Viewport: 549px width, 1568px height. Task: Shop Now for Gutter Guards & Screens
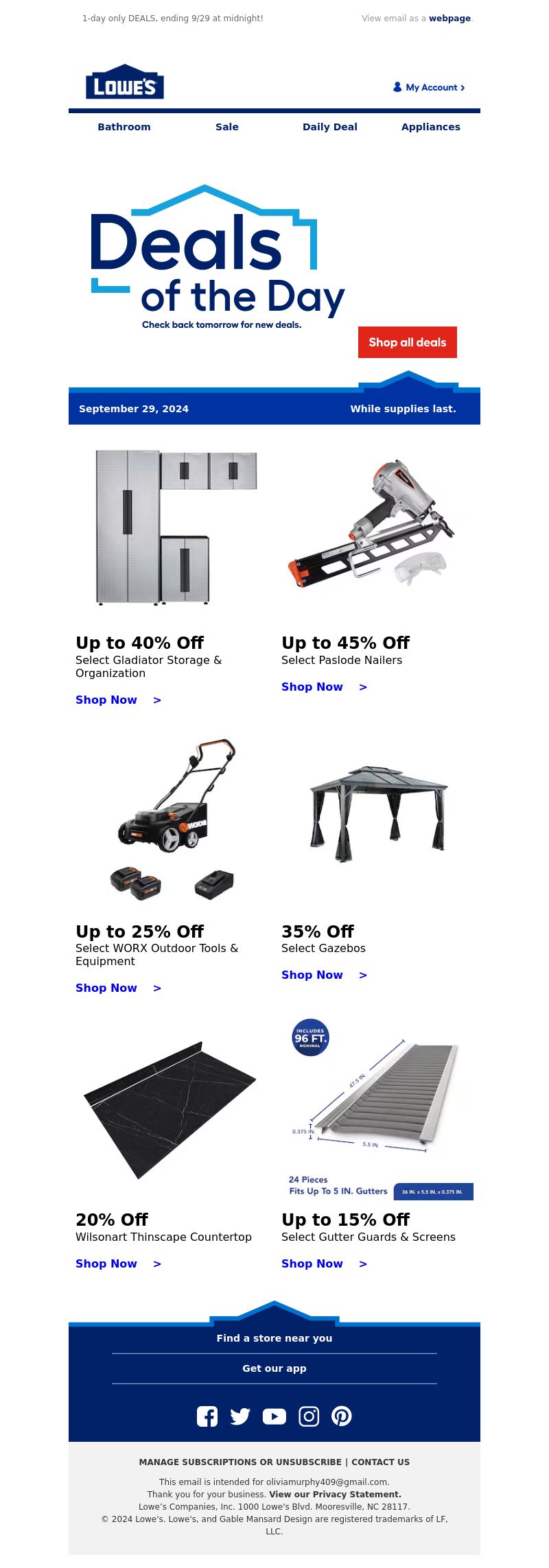pos(324,1263)
